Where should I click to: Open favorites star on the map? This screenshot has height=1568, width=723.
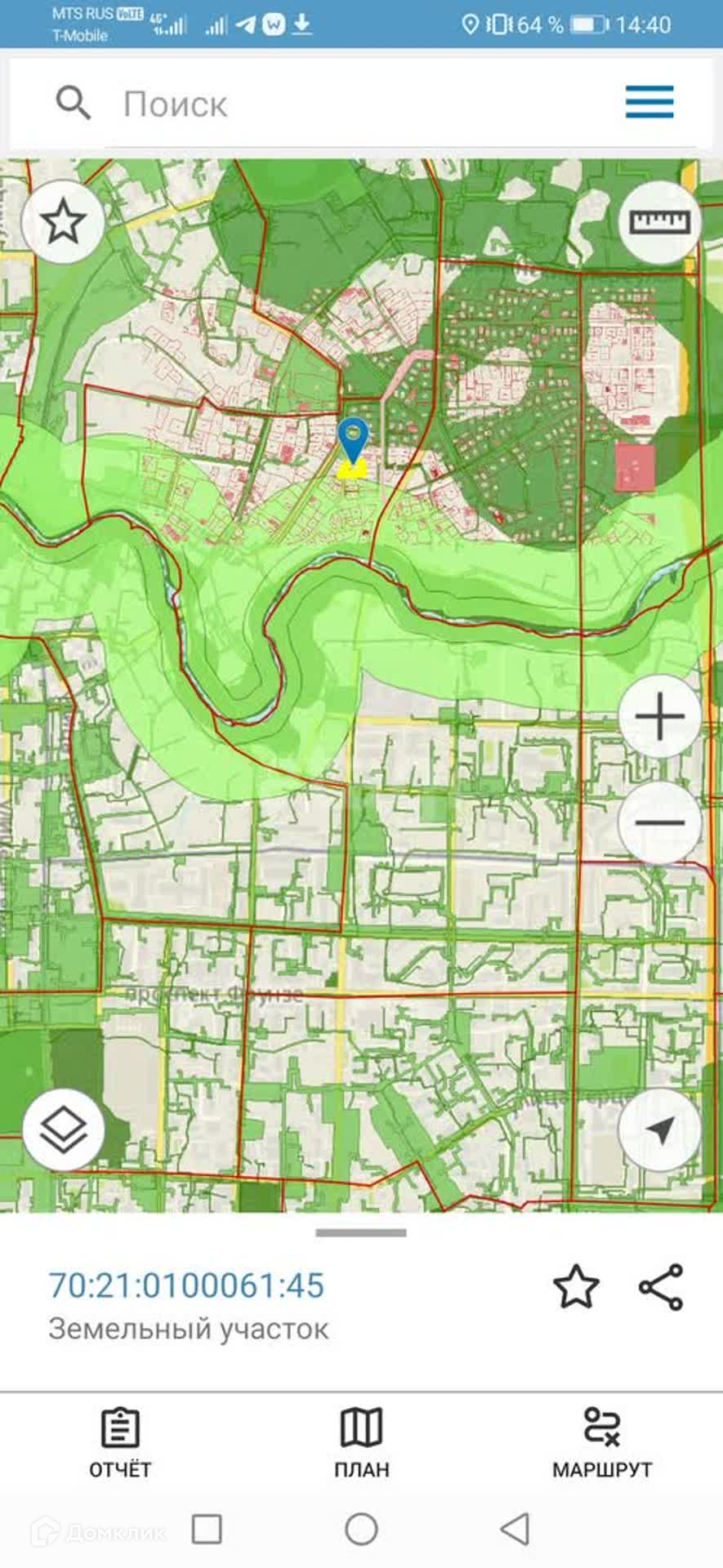coord(63,221)
